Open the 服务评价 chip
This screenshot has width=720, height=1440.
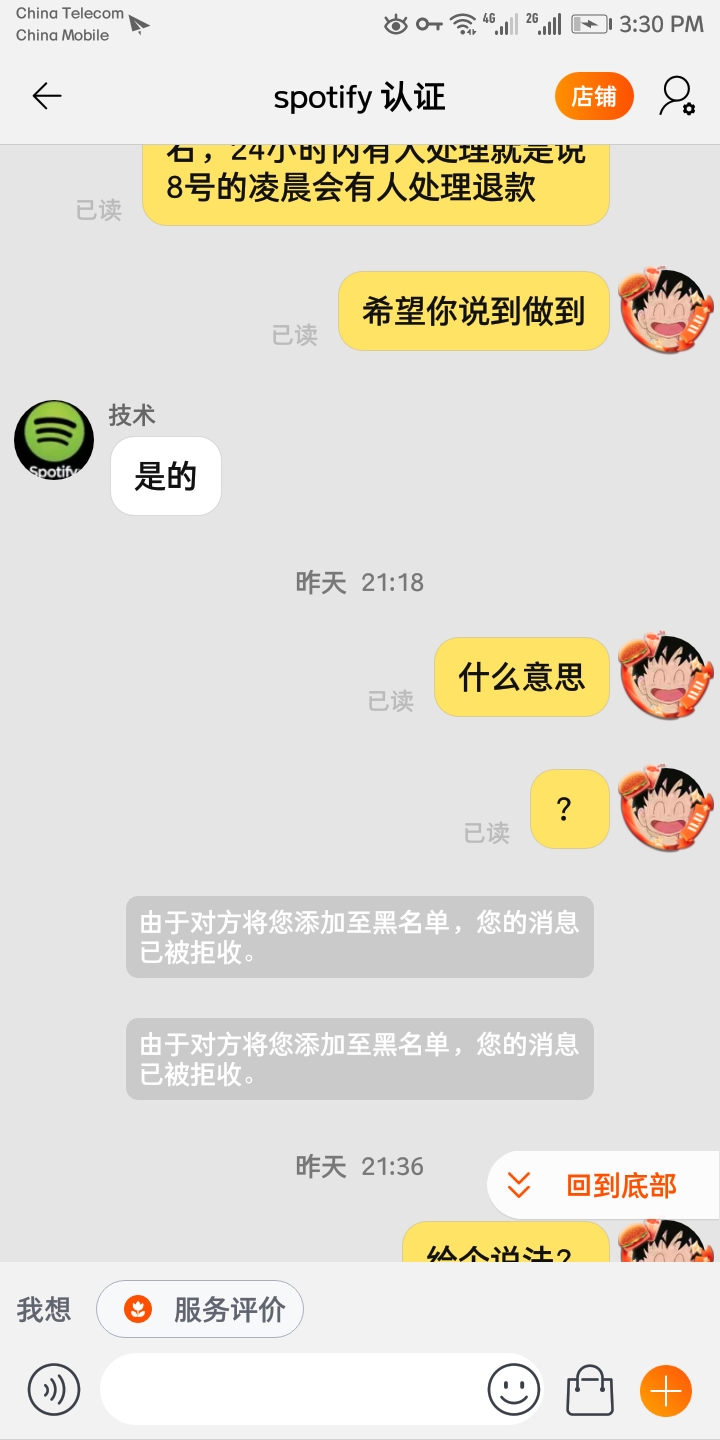point(200,1309)
